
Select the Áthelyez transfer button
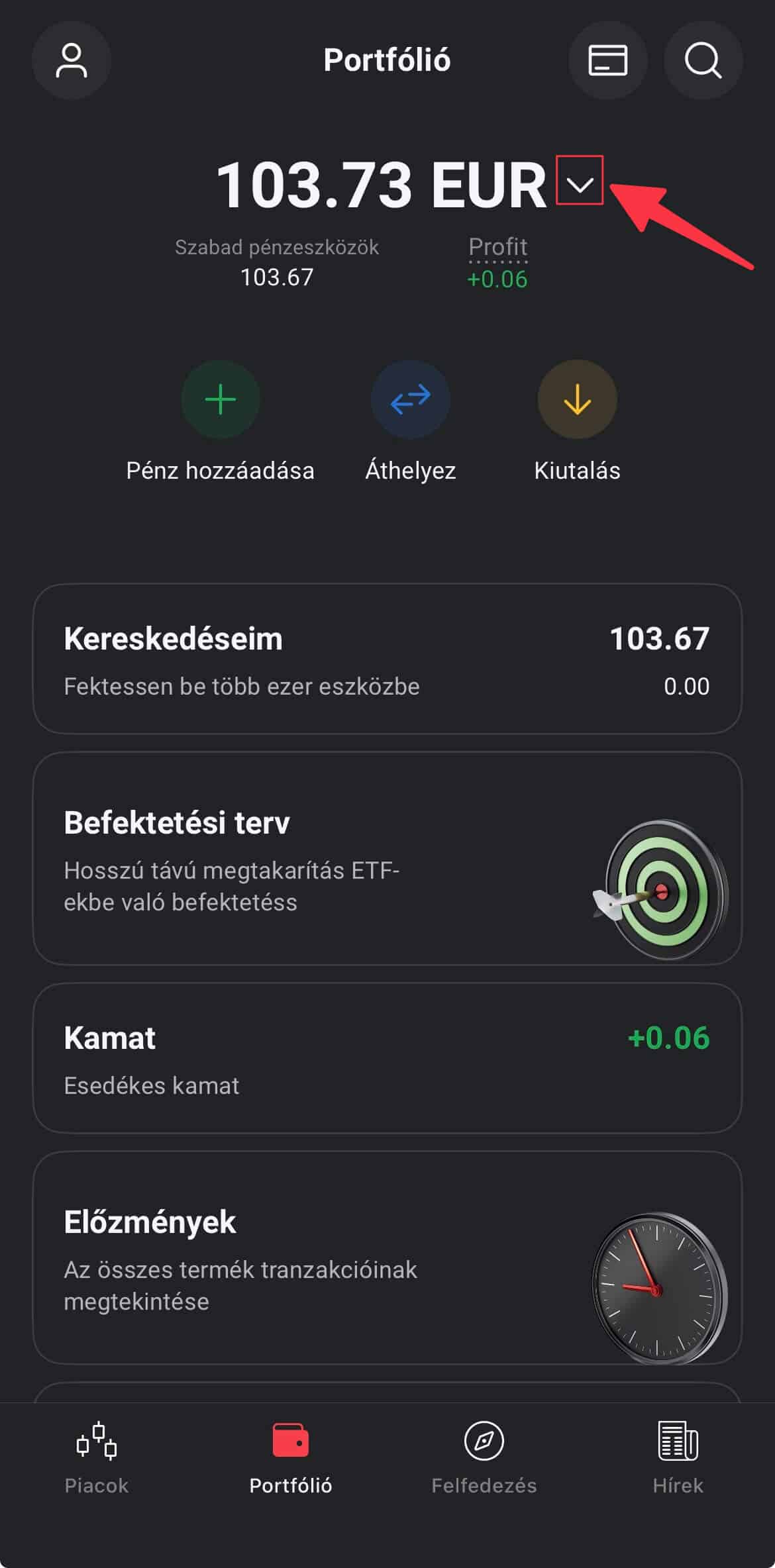(x=411, y=400)
